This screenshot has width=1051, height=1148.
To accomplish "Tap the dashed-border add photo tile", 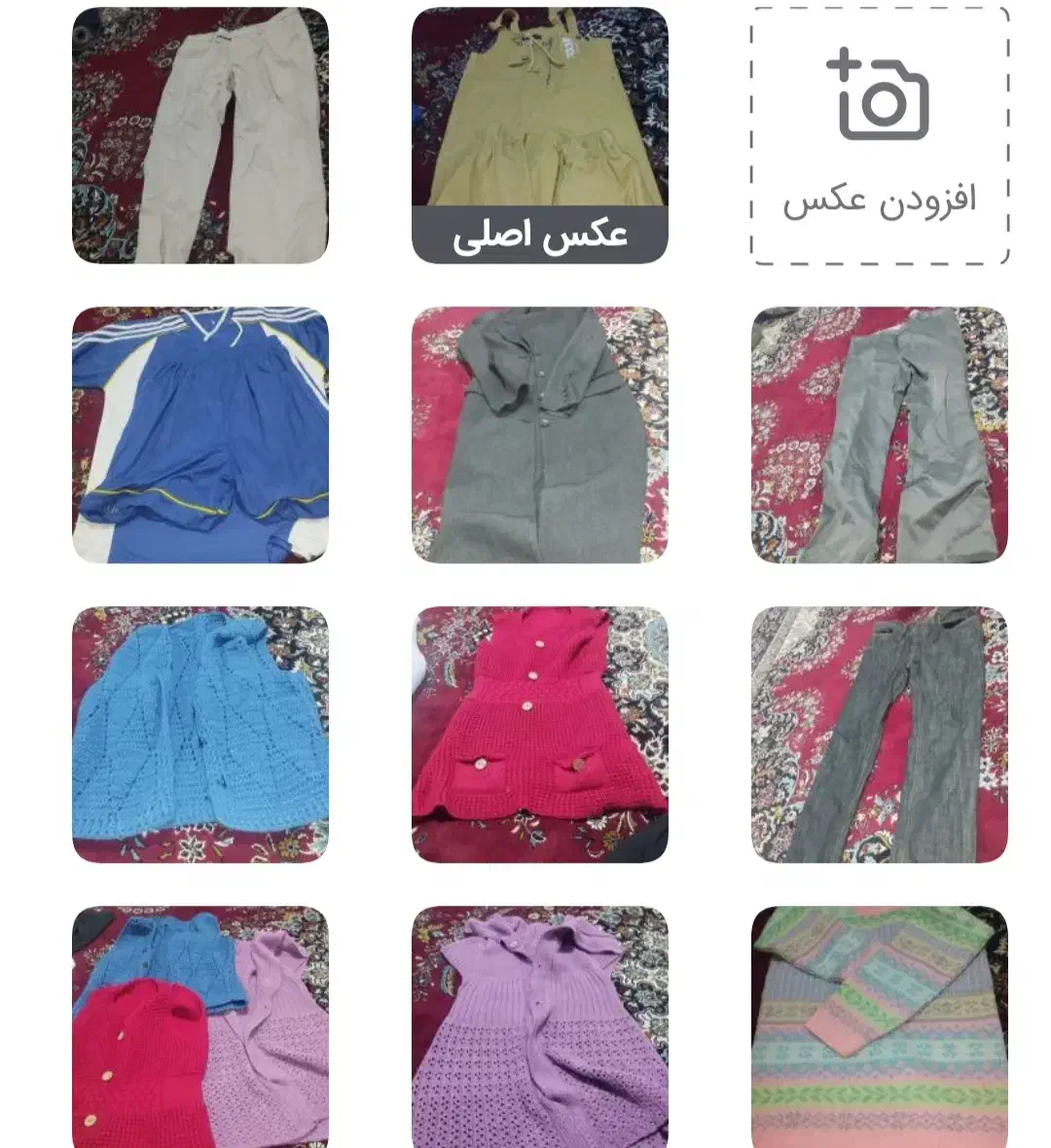I will click(874, 134).
